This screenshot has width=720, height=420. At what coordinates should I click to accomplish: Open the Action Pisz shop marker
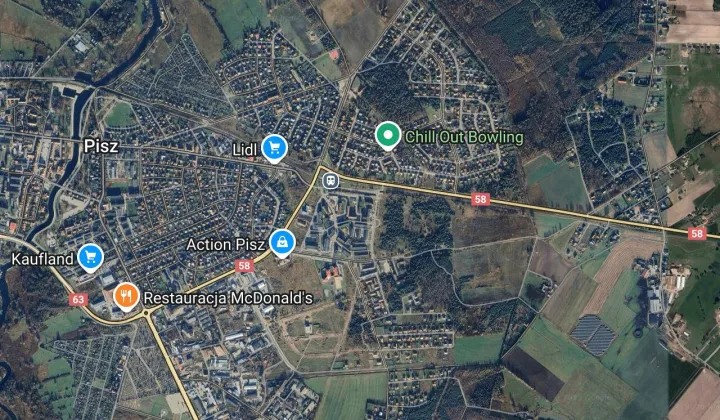pyautogui.click(x=283, y=243)
